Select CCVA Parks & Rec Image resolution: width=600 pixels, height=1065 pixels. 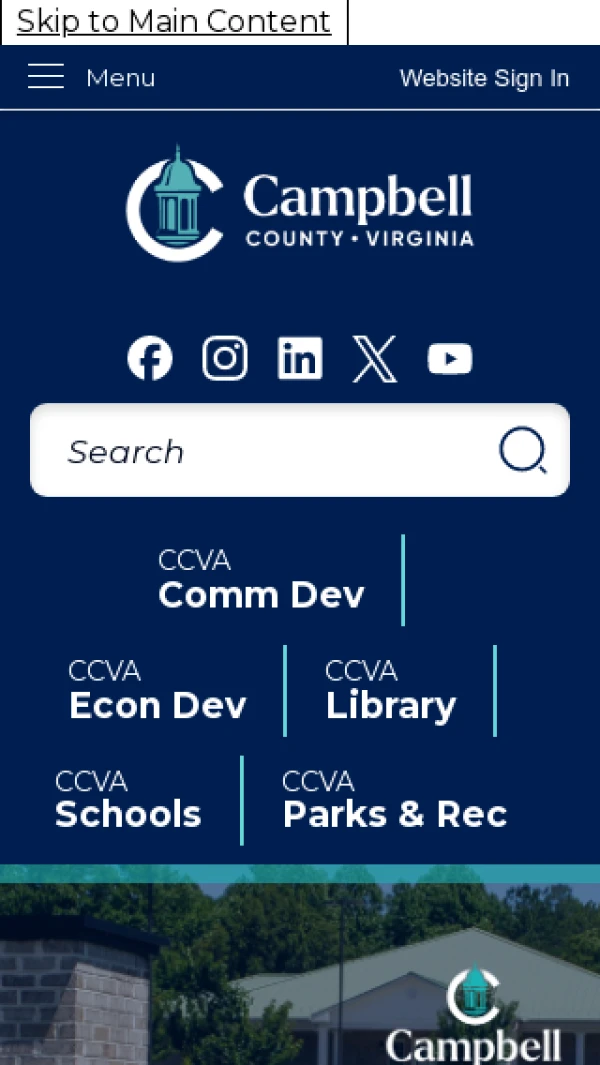395,800
